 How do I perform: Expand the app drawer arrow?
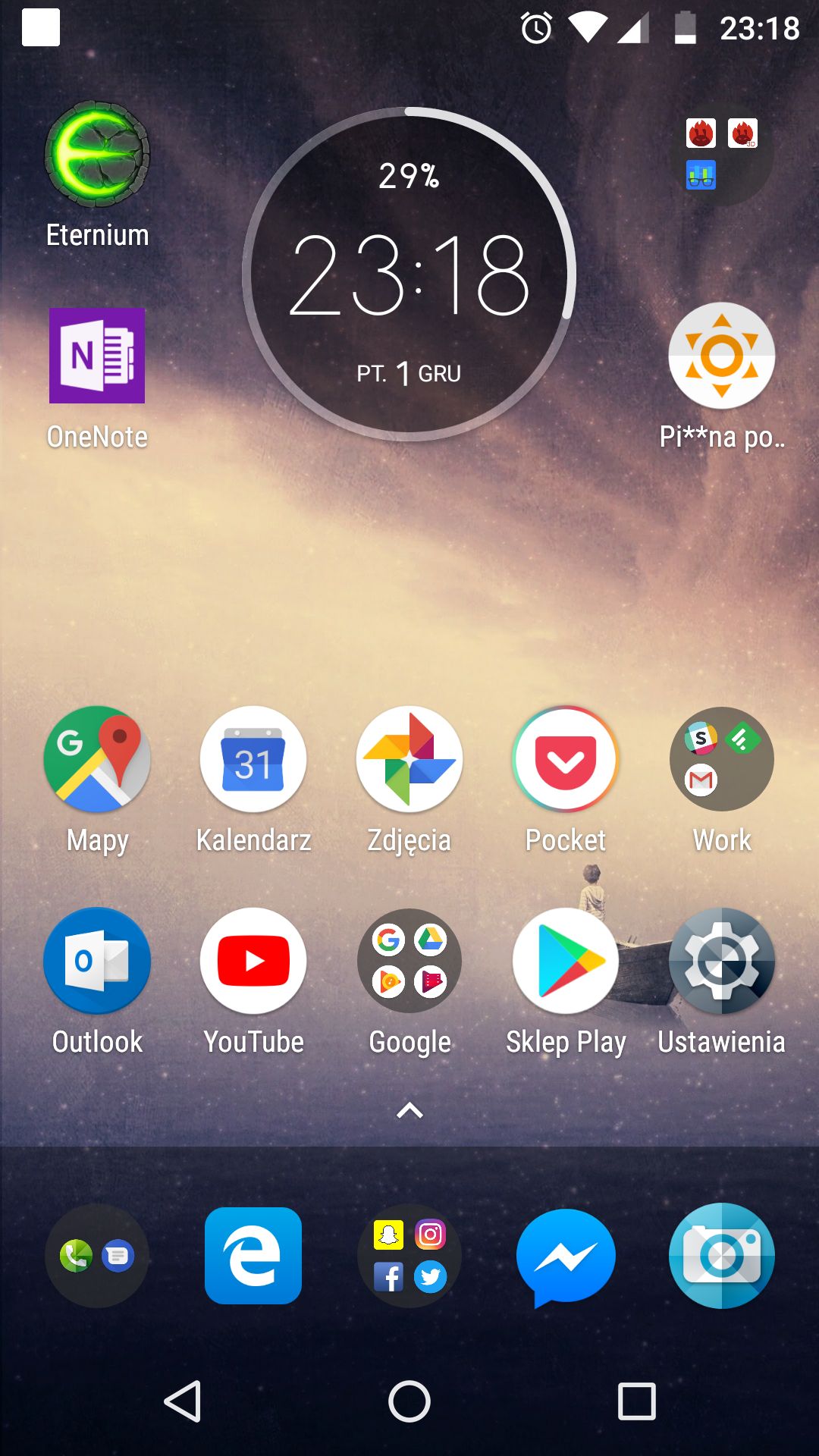409,1111
